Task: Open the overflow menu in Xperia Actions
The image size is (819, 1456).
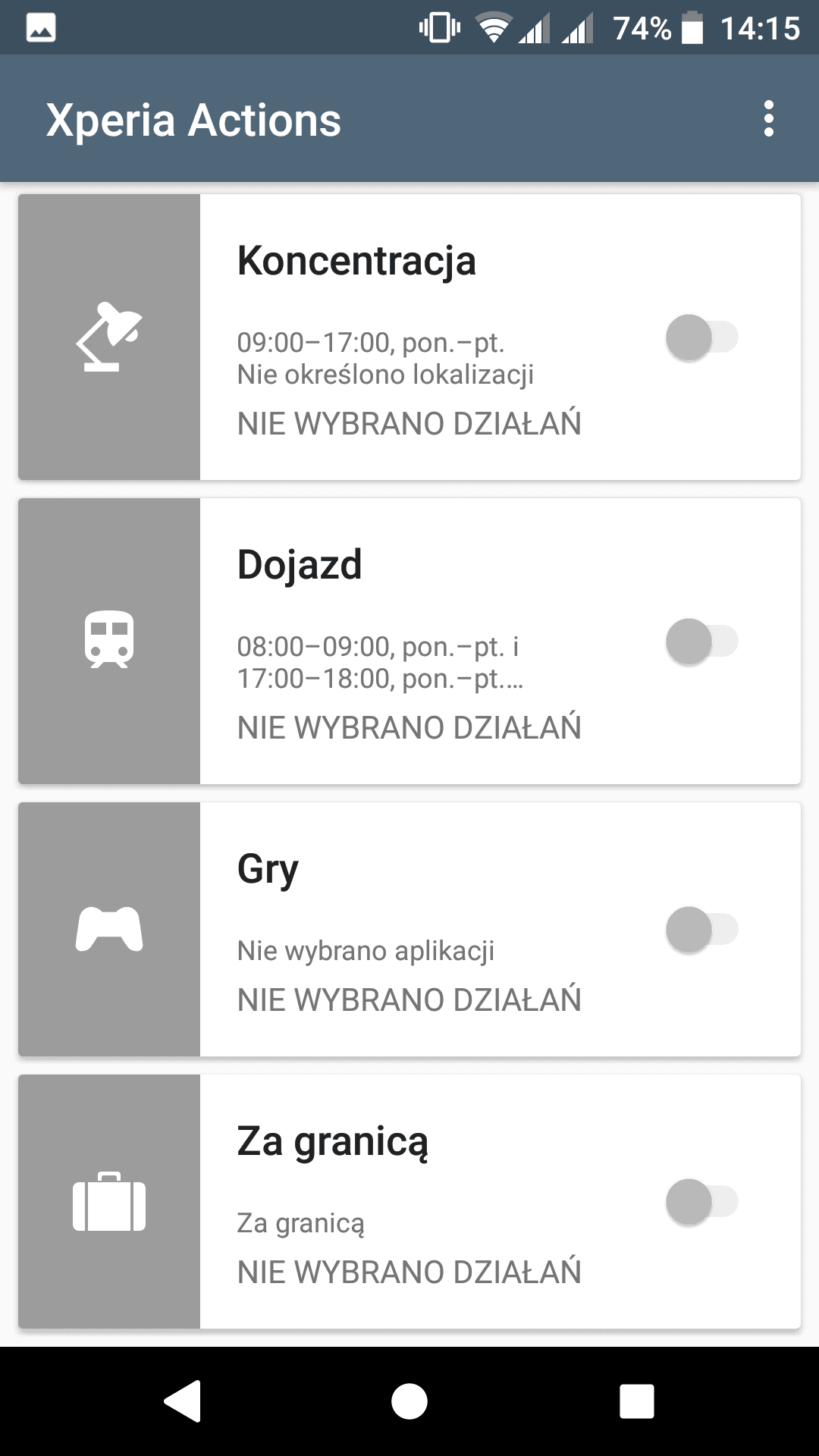Action: (x=768, y=119)
